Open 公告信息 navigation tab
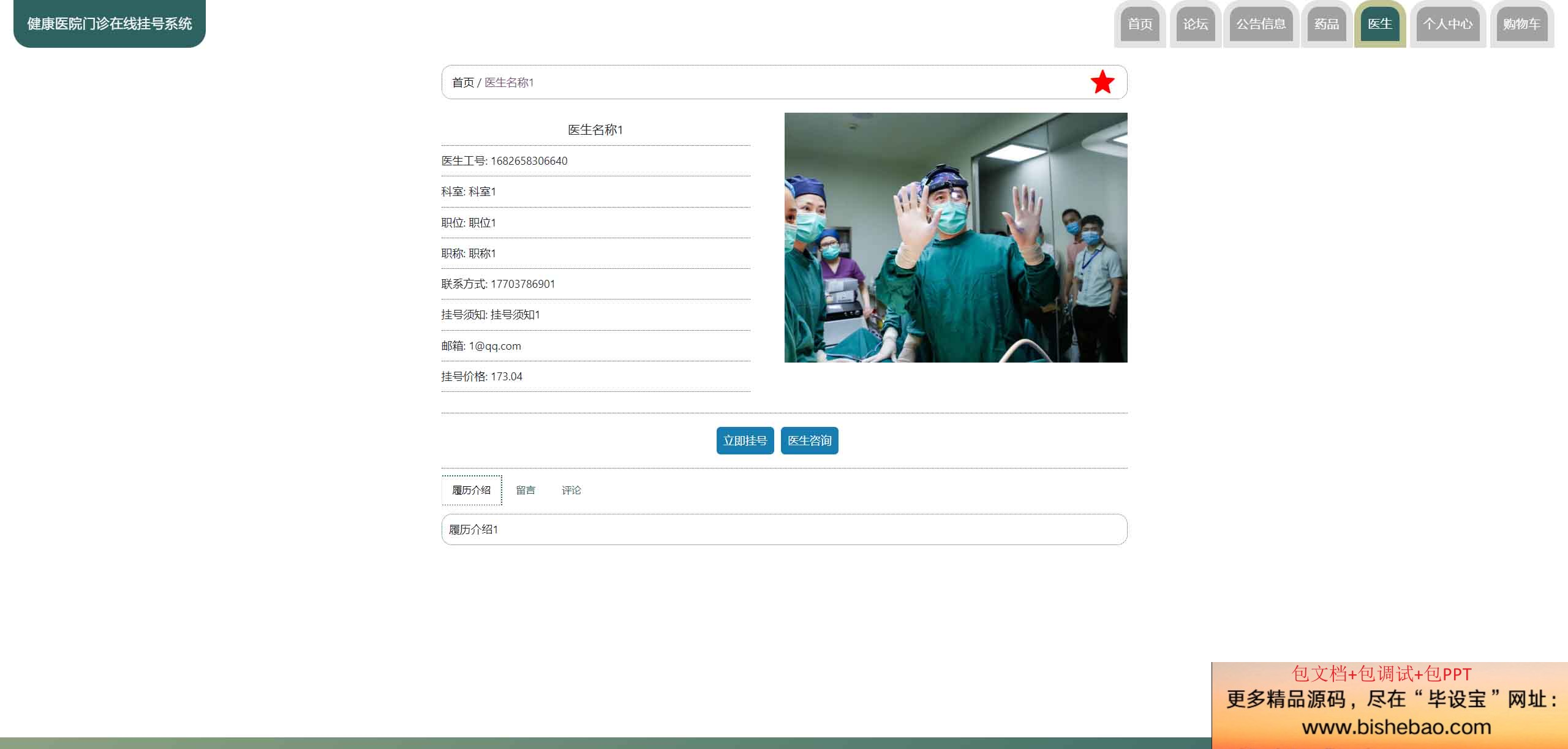This screenshot has width=1568, height=749. click(x=1261, y=24)
